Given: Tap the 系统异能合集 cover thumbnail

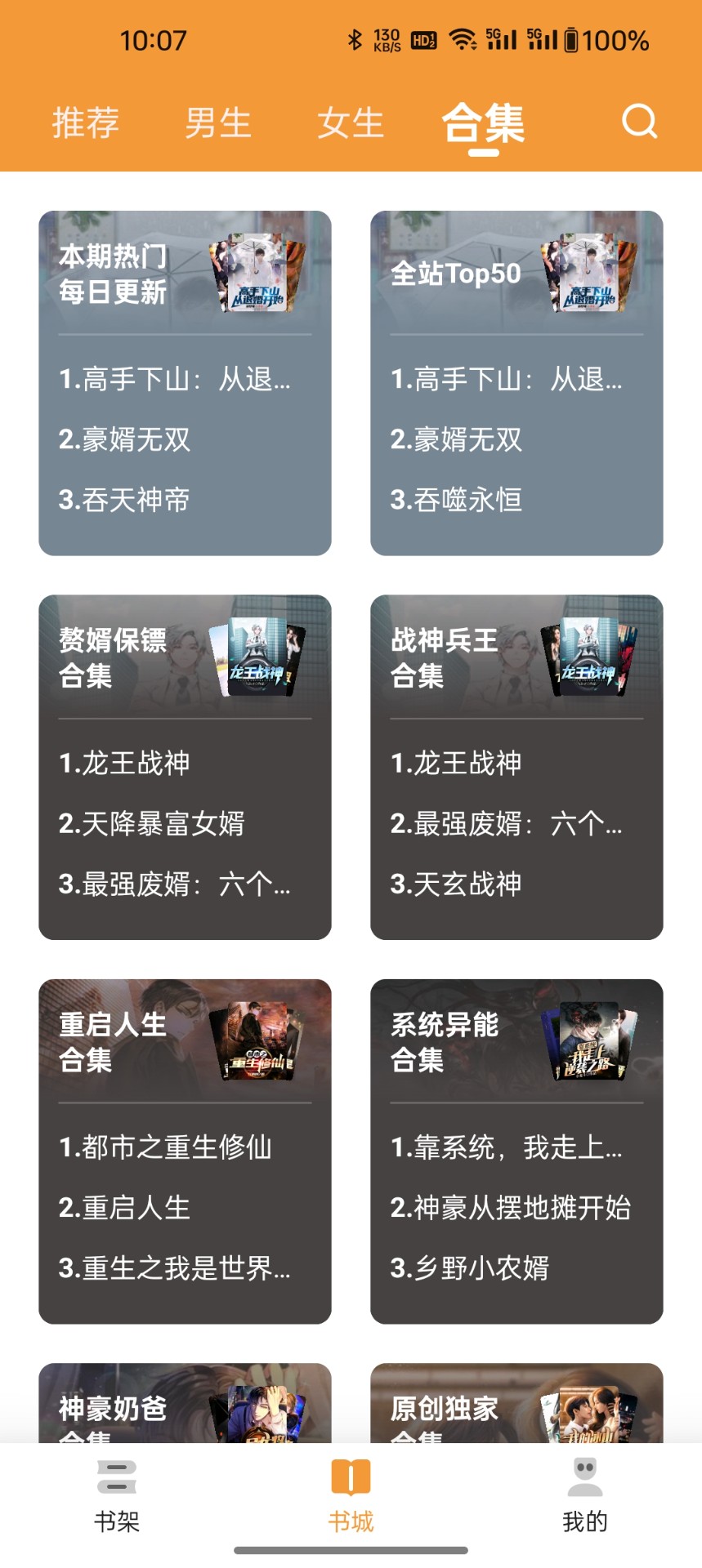Looking at the screenshot, I should (588, 1041).
